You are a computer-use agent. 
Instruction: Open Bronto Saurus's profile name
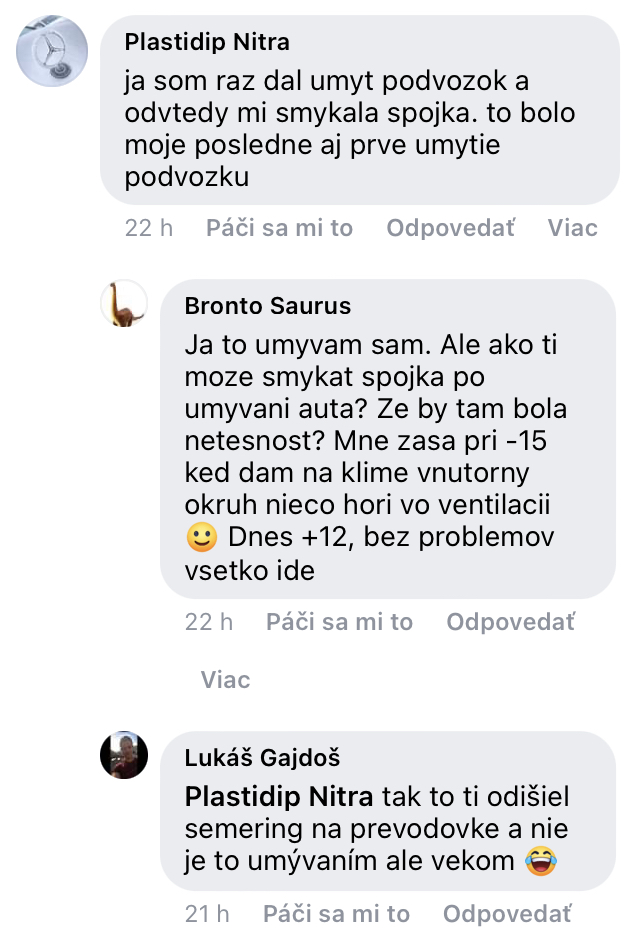(x=267, y=306)
